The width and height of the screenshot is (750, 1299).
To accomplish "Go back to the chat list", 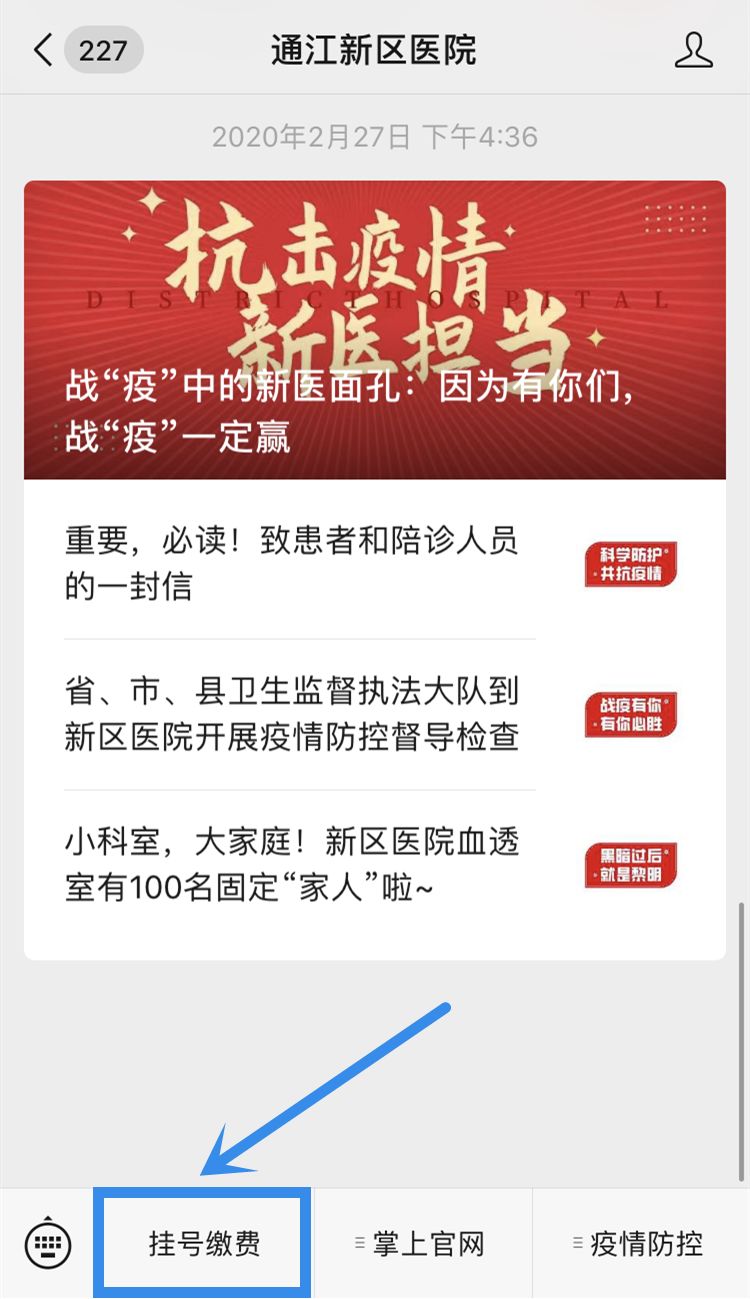I will tap(44, 50).
